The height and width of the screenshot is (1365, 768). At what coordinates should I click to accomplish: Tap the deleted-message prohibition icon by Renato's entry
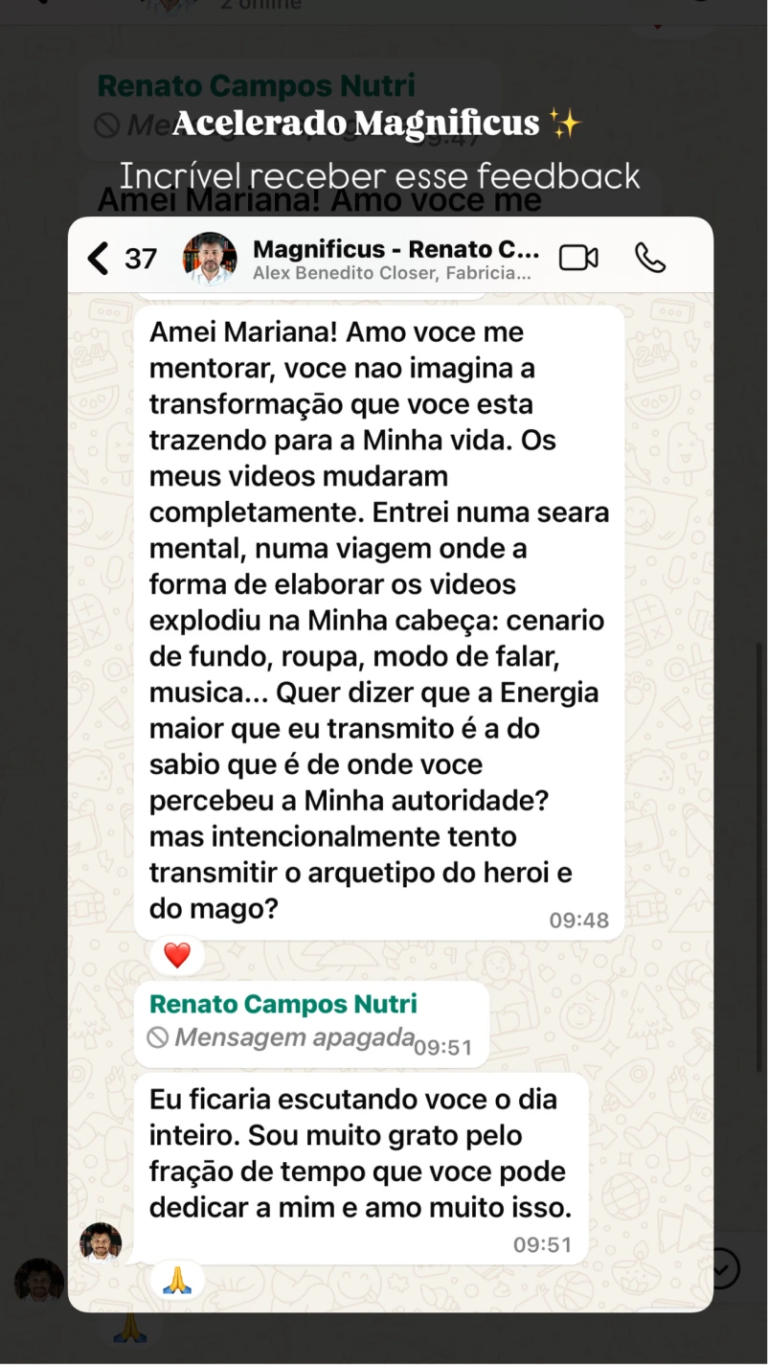pos(161,1038)
